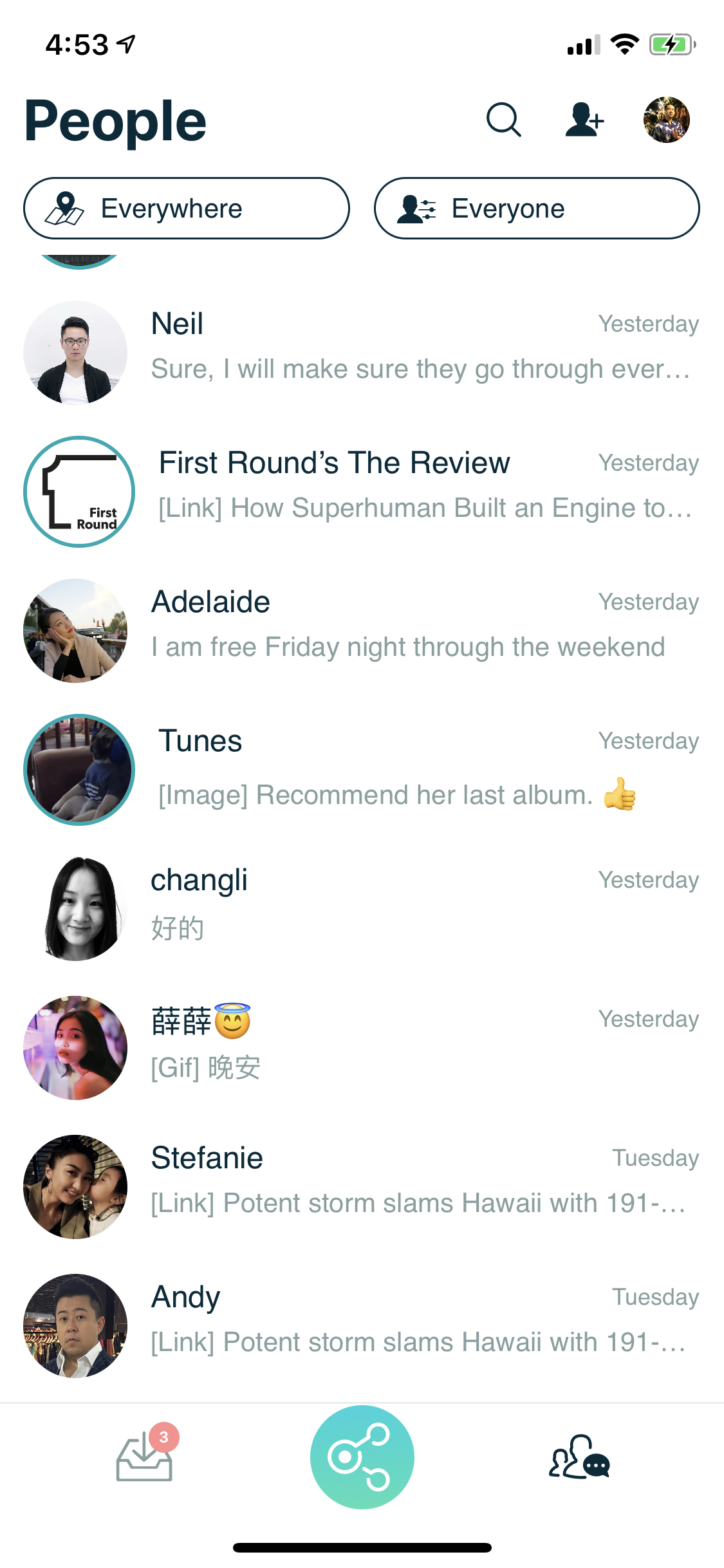Tap the center share button
Viewport: 724px width, 1568px height.
pos(362,1457)
